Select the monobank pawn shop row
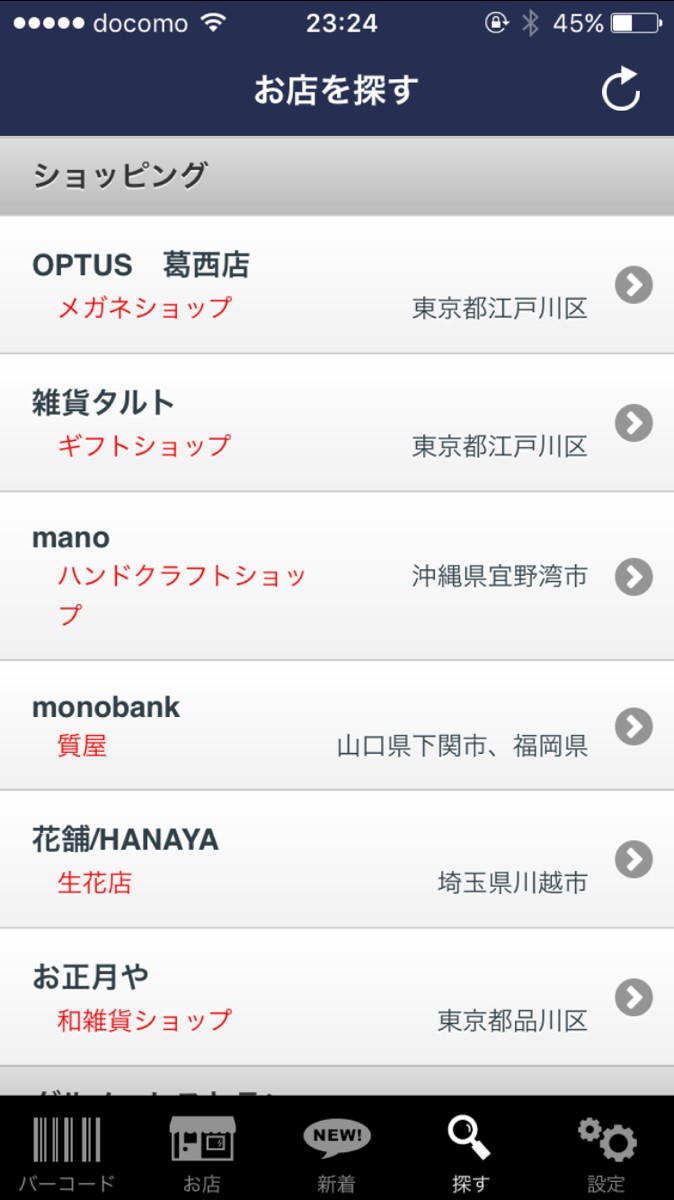Viewport: 674px width, 1200px height. [x=336, y=725]
